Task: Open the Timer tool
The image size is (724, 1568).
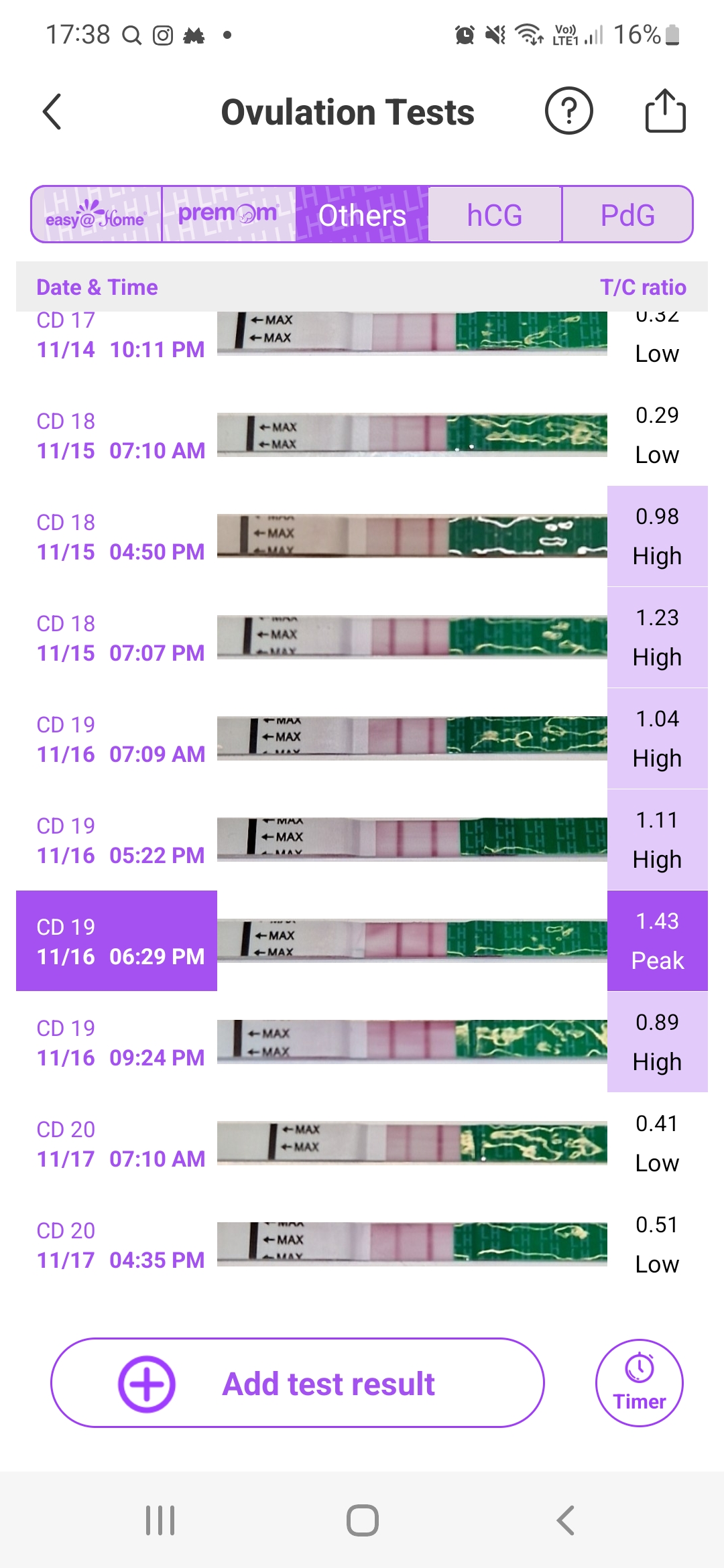Action: (x=638, y=1382)
